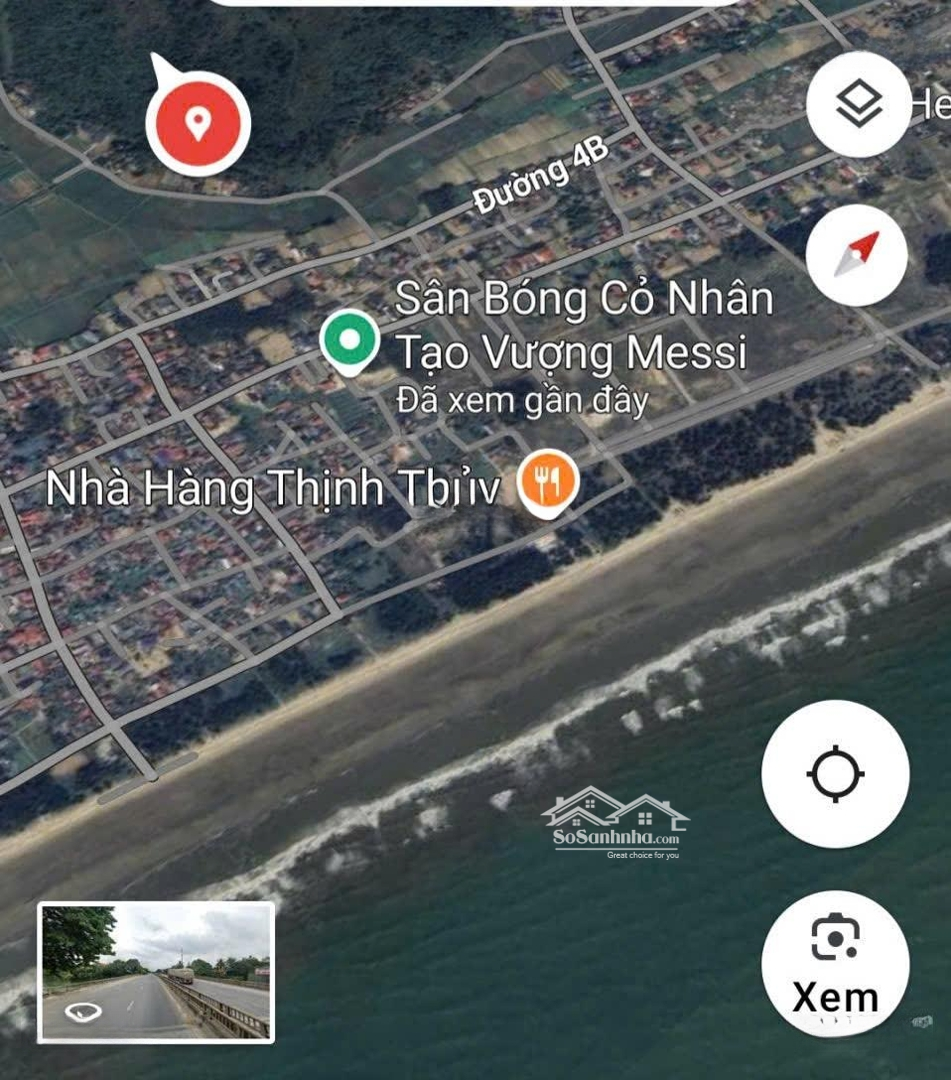Tap the red dropped pin marker
Image resolution: width=951 pixels, height=1080 pixels.
click(x=197, y=121)
